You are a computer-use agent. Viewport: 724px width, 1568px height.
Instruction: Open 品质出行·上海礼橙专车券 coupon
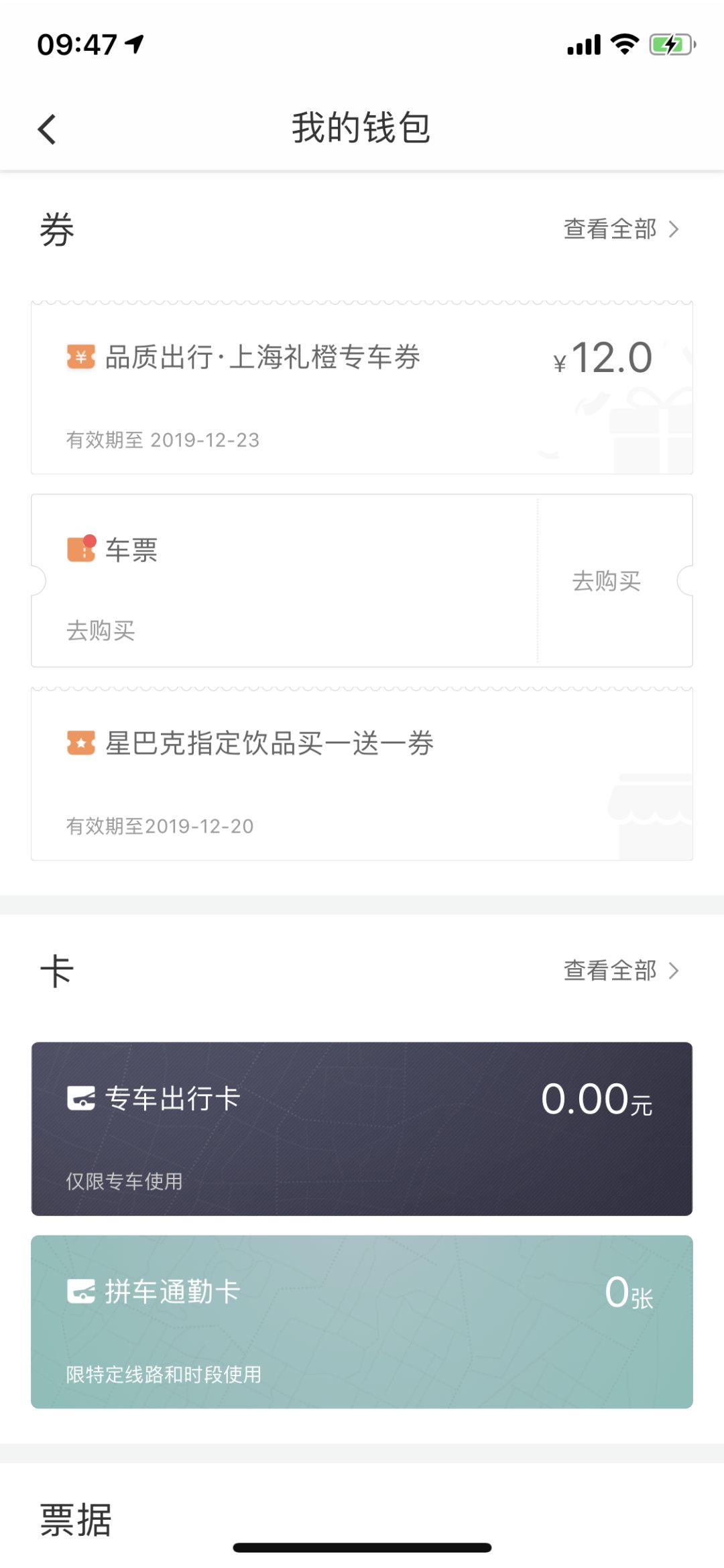[362, 389]
